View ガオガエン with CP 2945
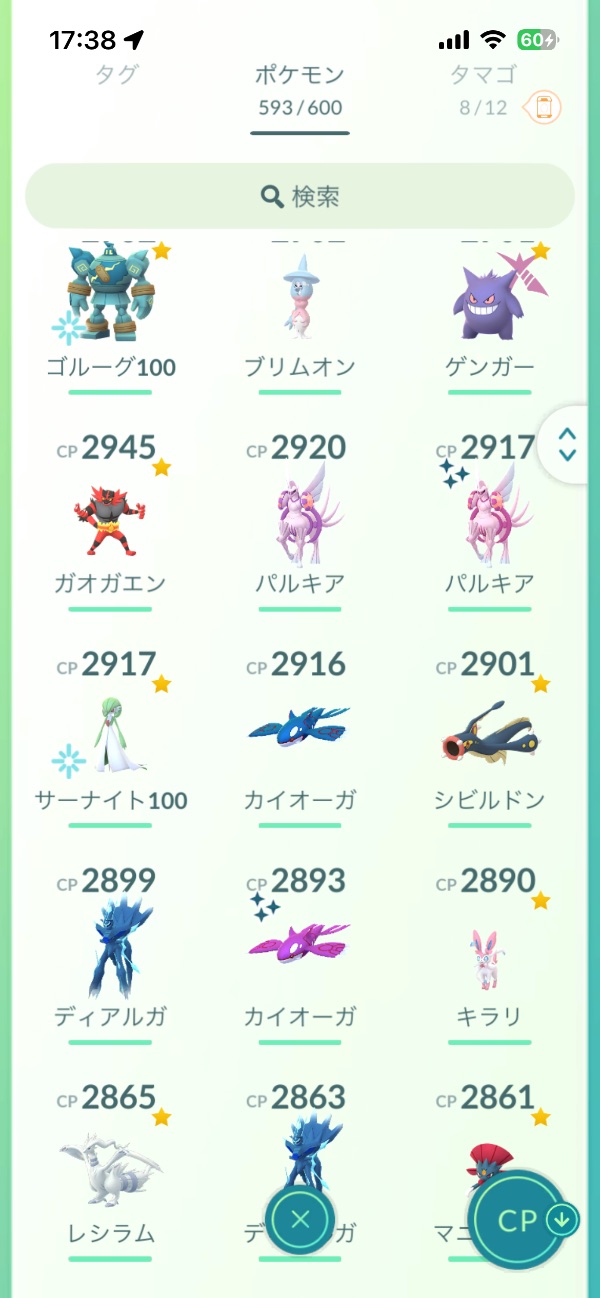 (x=110, y=520)
